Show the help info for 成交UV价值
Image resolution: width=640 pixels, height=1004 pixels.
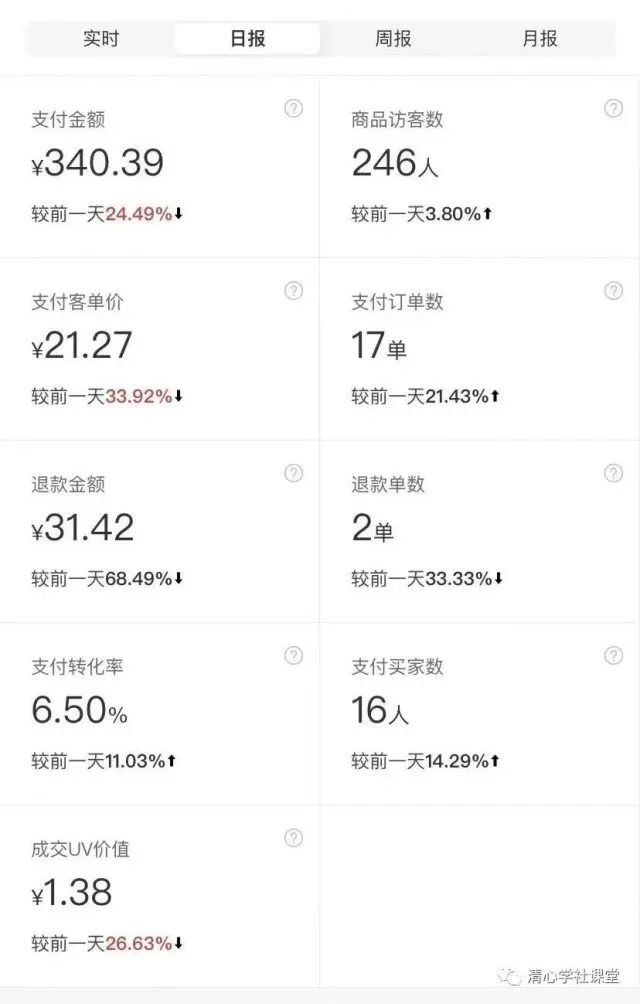294,838
